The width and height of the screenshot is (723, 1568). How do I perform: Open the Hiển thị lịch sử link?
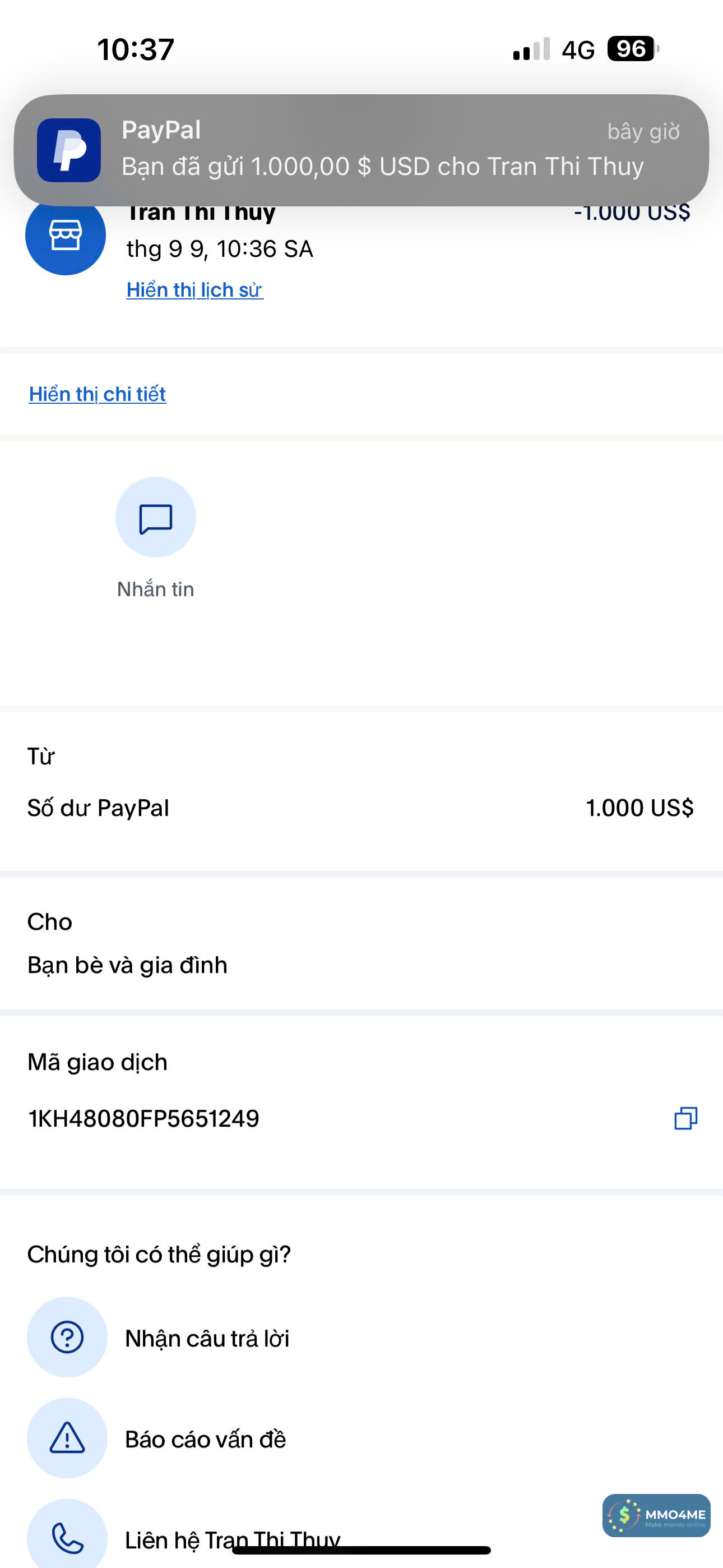point(194,290)
